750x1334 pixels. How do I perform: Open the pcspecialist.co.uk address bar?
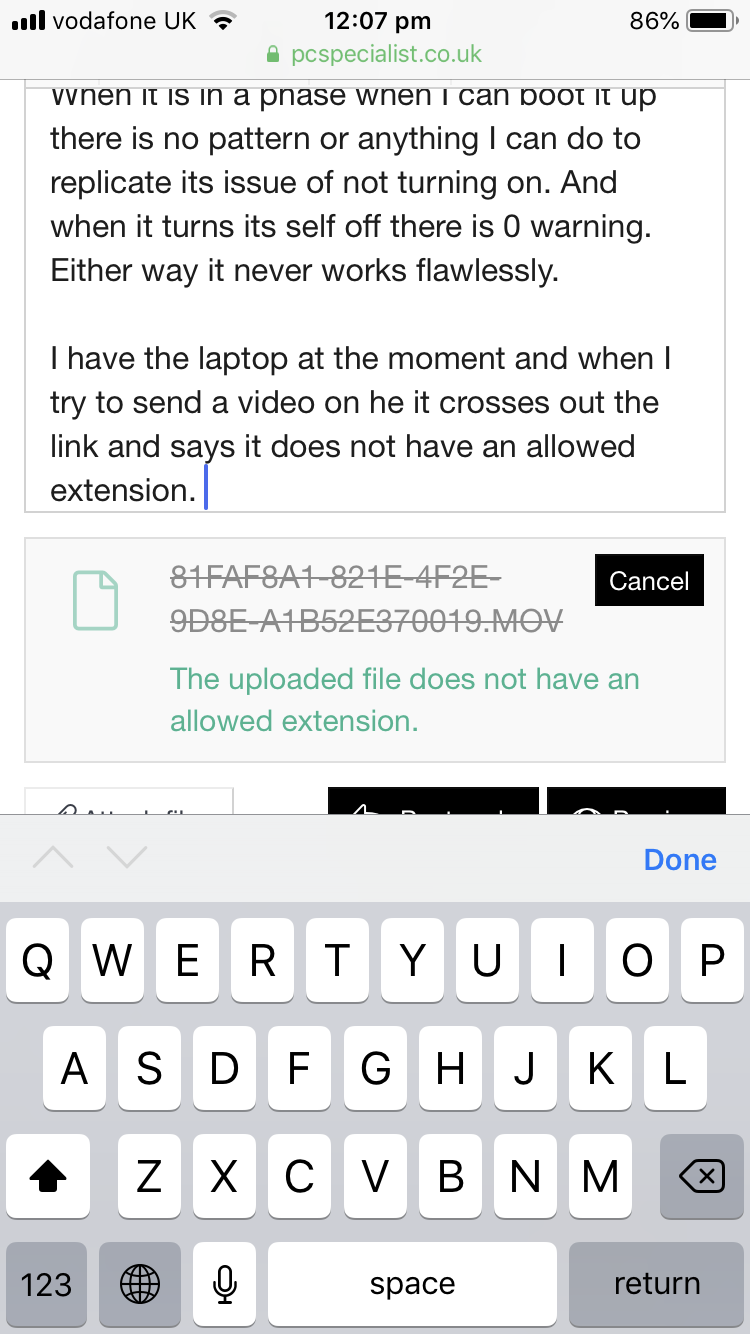375,53
